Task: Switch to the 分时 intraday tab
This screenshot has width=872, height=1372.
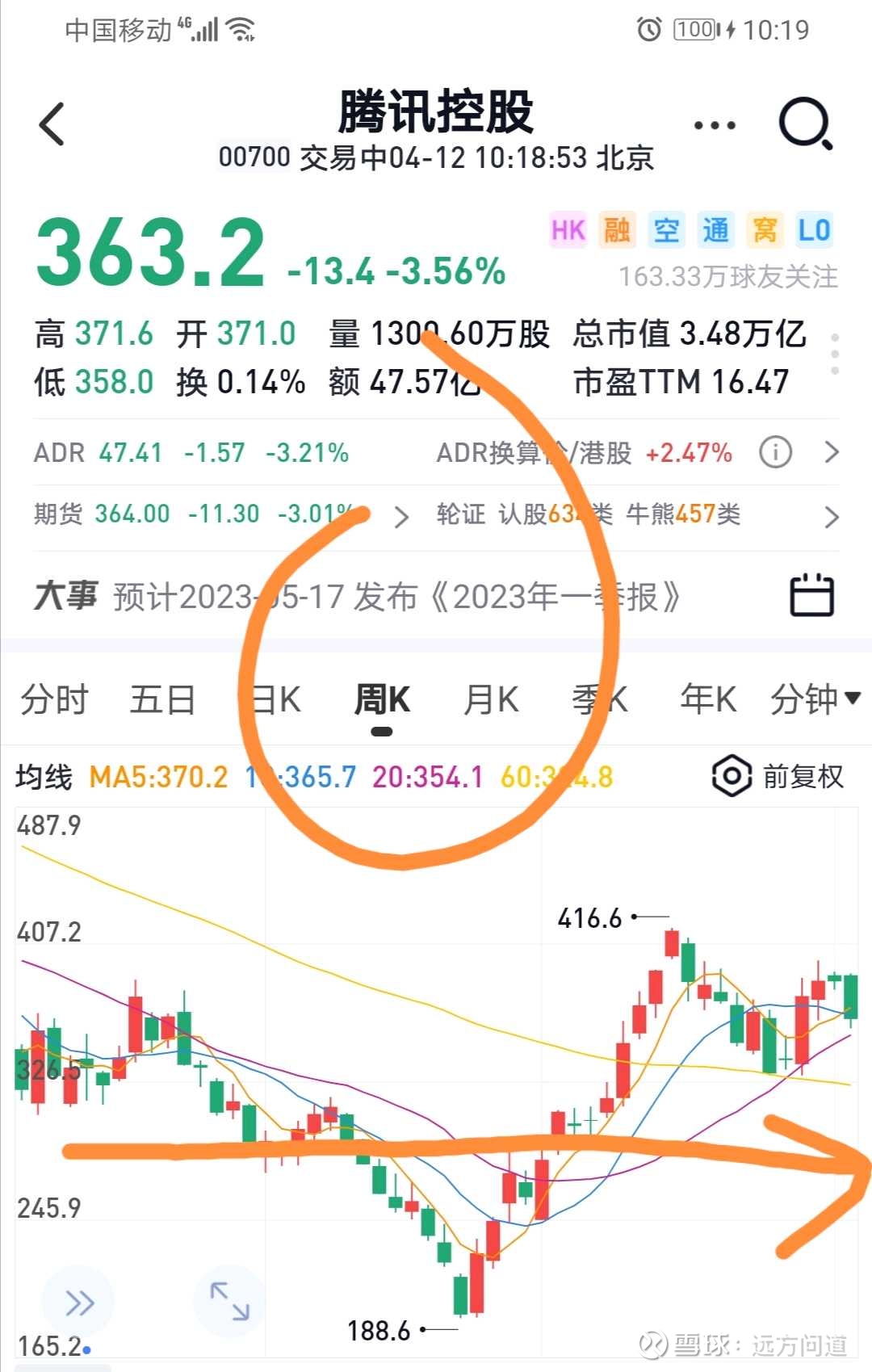Action: 53,700
